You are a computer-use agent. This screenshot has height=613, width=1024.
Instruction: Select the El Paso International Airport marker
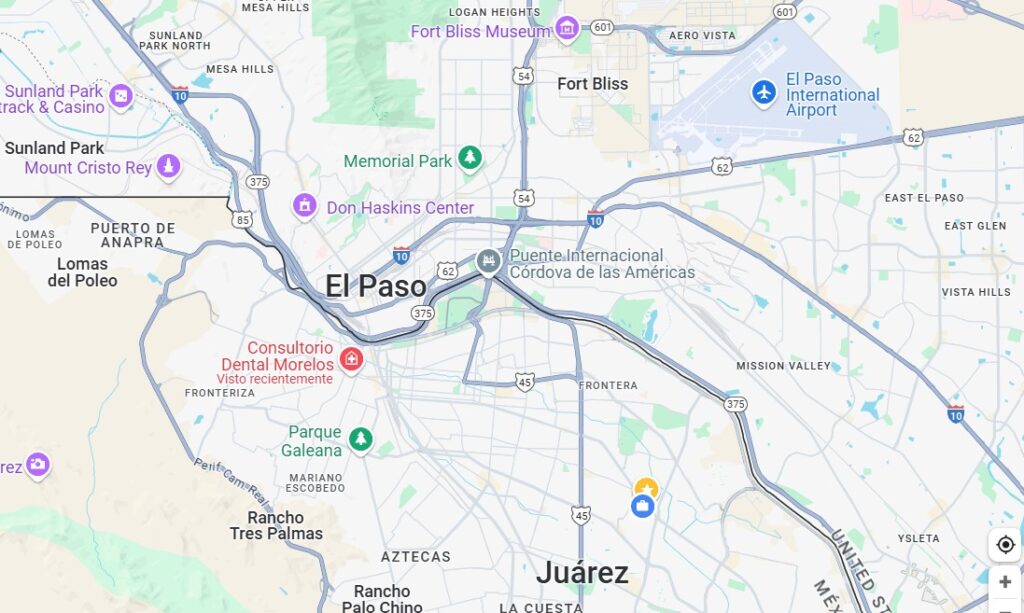(764, 93)
